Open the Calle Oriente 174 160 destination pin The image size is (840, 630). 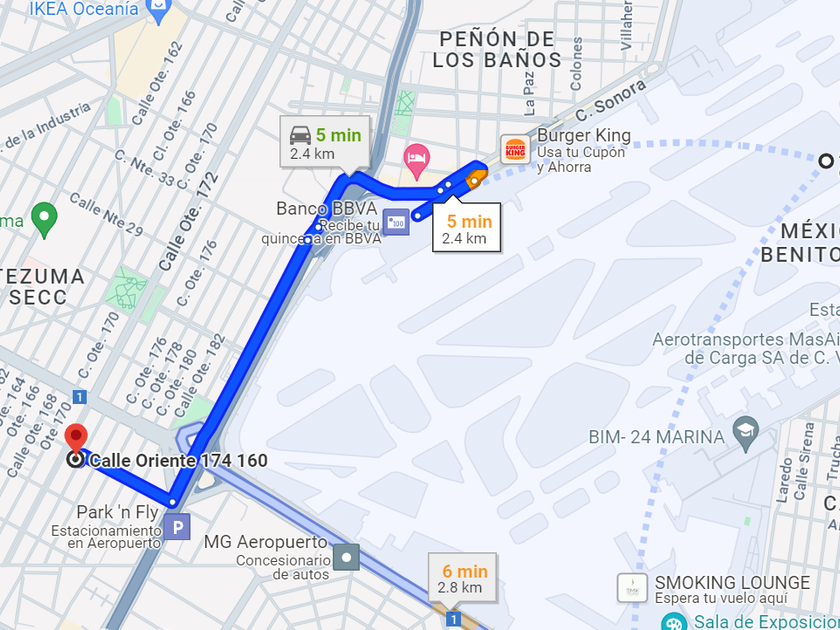76,440
